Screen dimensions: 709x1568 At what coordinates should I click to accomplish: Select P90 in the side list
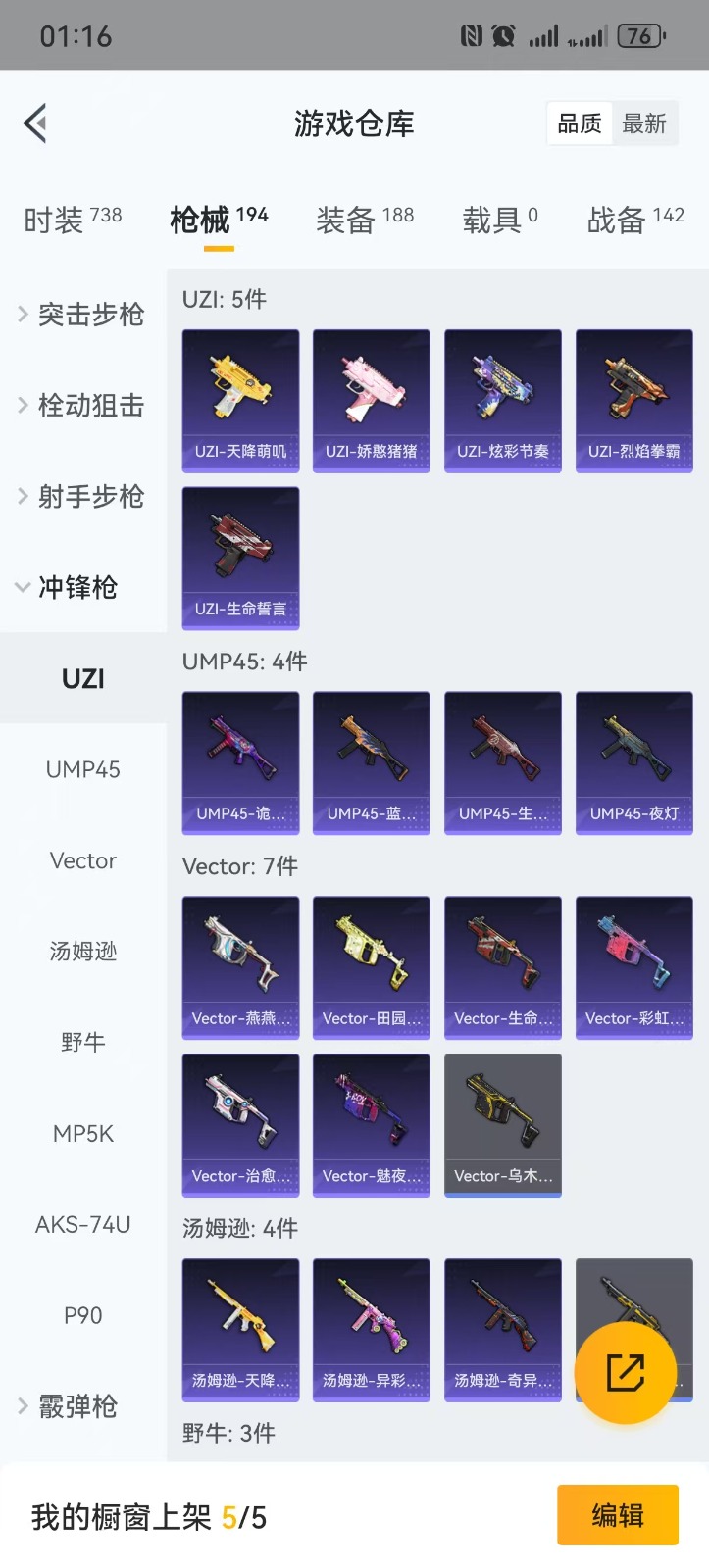pyautogui.click(x=83, y=1316)
